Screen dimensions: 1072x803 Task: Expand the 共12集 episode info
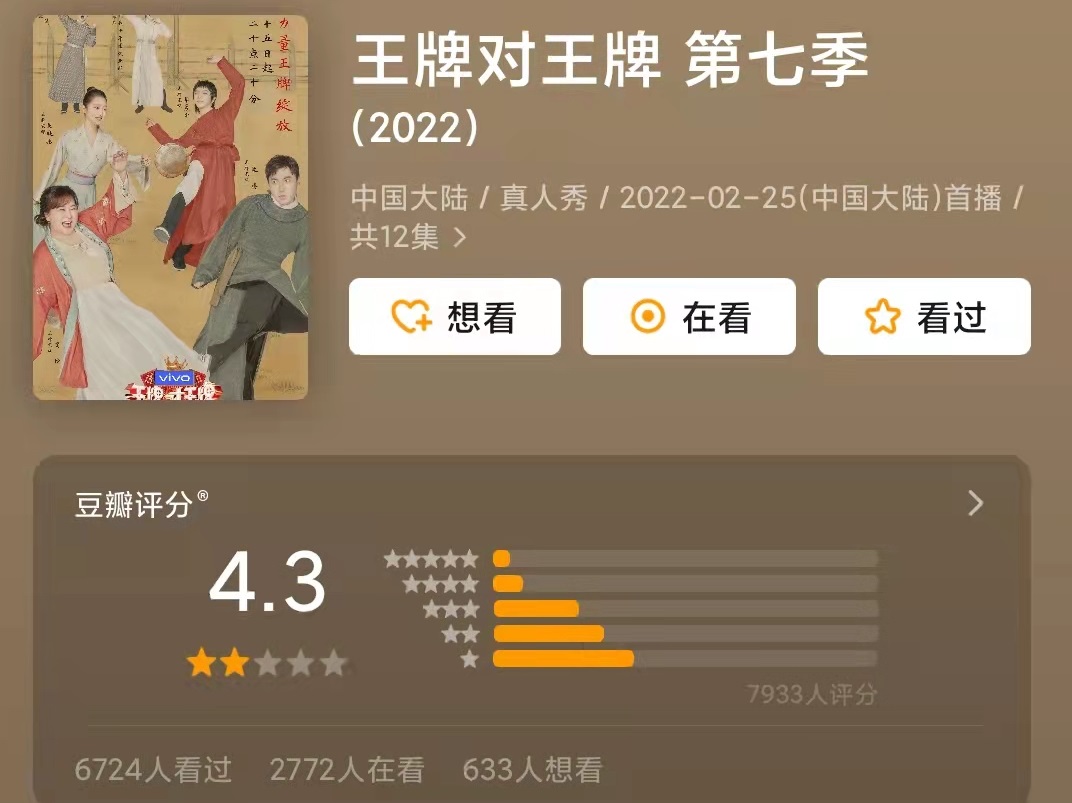point(408,237)
